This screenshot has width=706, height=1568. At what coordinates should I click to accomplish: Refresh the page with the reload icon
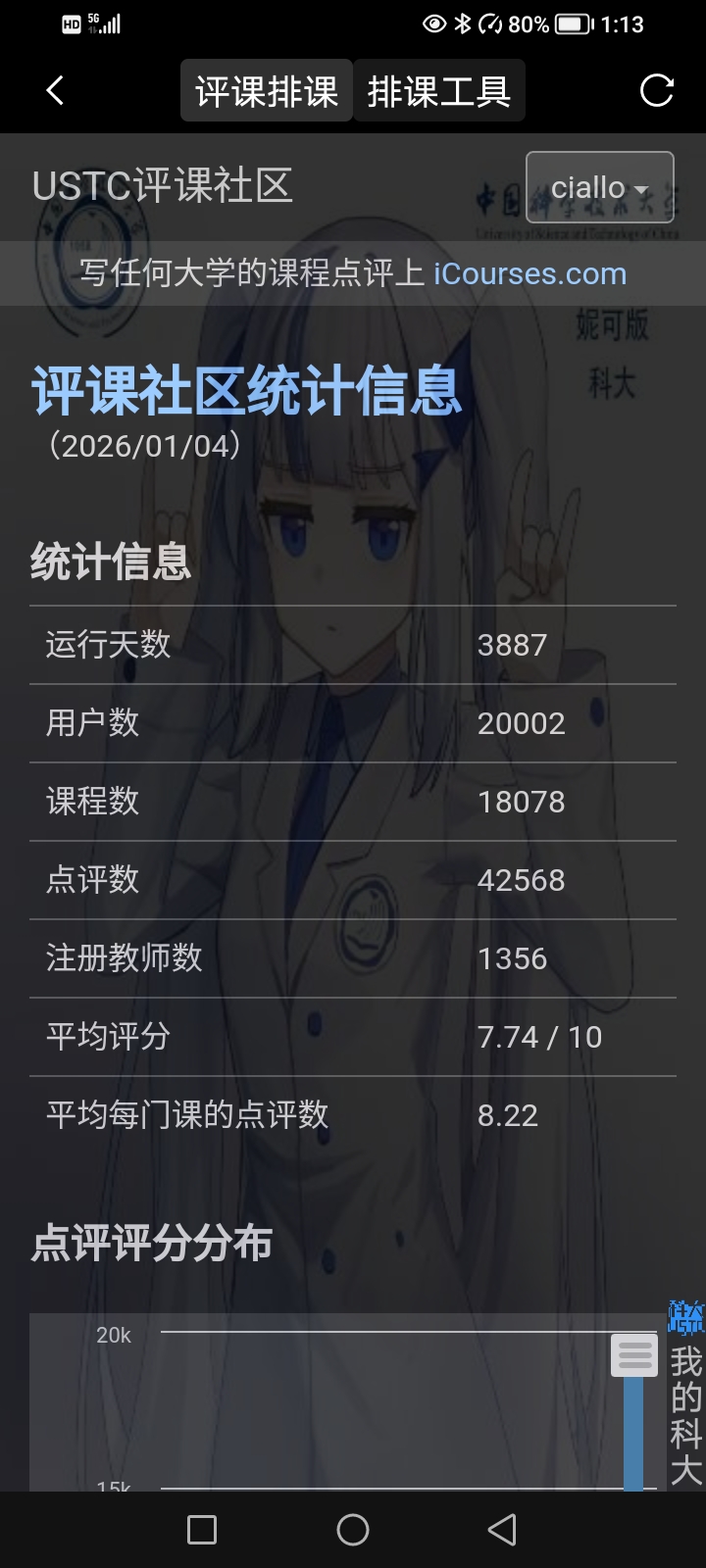point(656,91)
